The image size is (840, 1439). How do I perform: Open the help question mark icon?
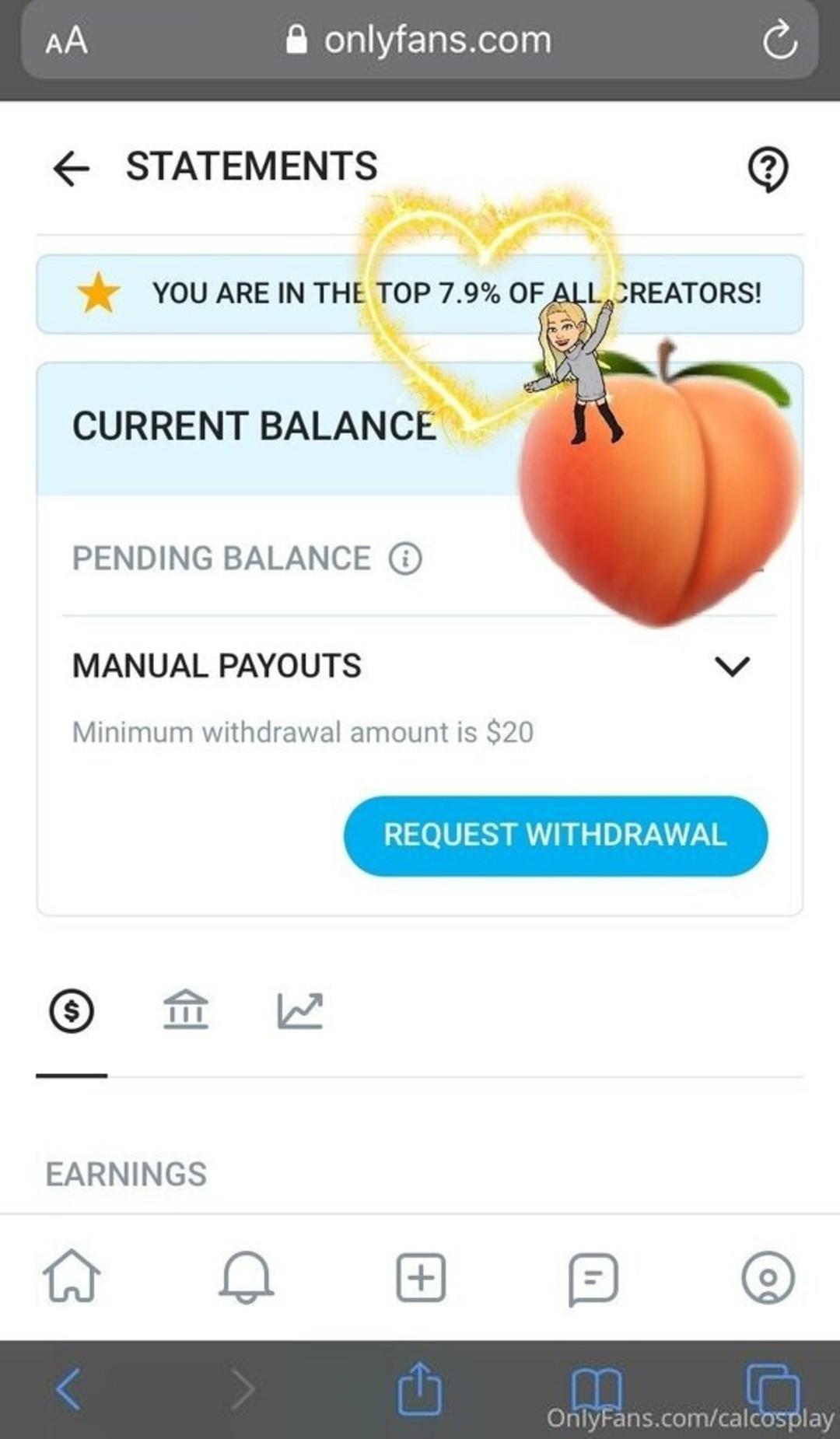(768, 169)
